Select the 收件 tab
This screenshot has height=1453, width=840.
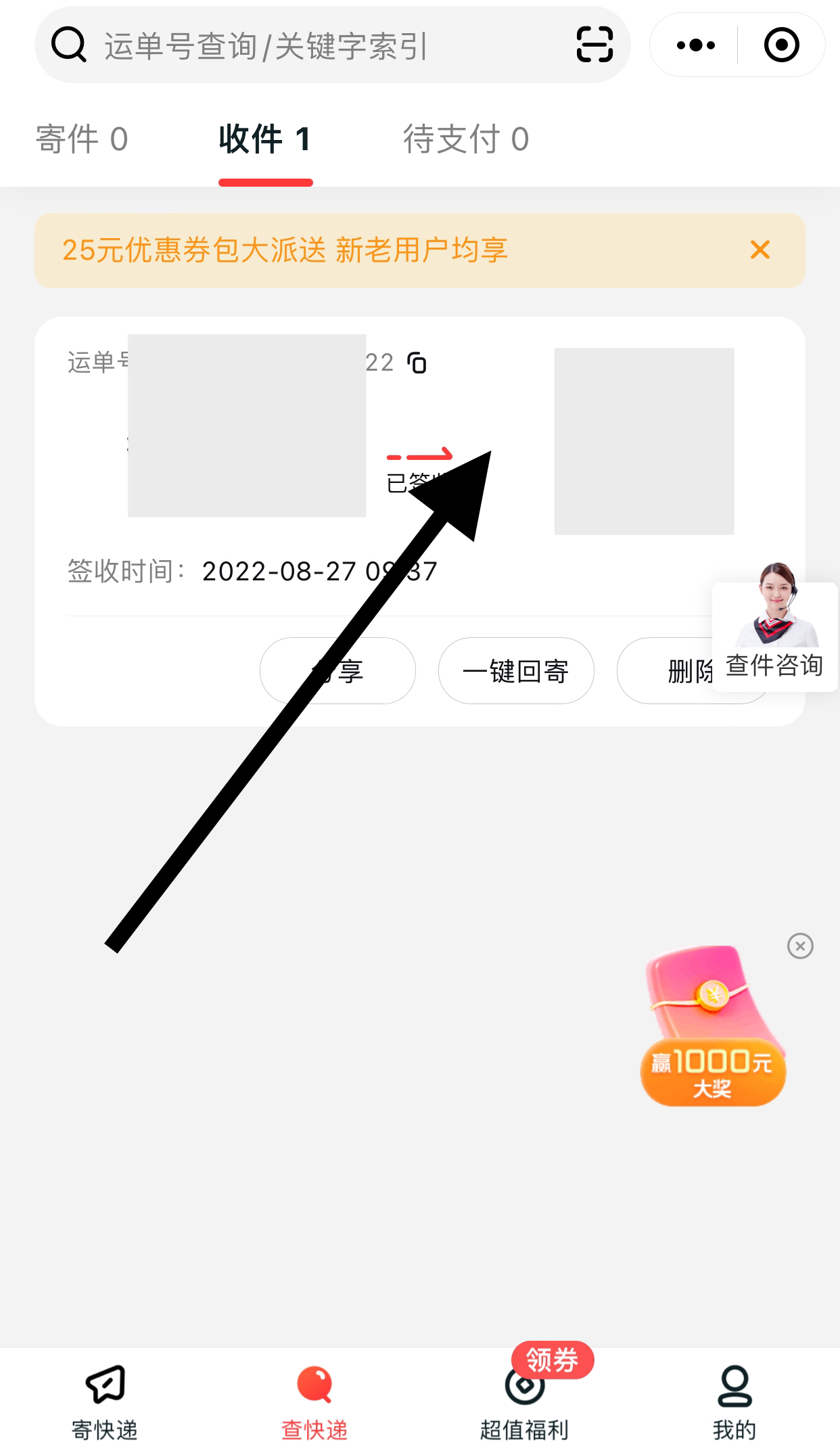pos(265,139)
